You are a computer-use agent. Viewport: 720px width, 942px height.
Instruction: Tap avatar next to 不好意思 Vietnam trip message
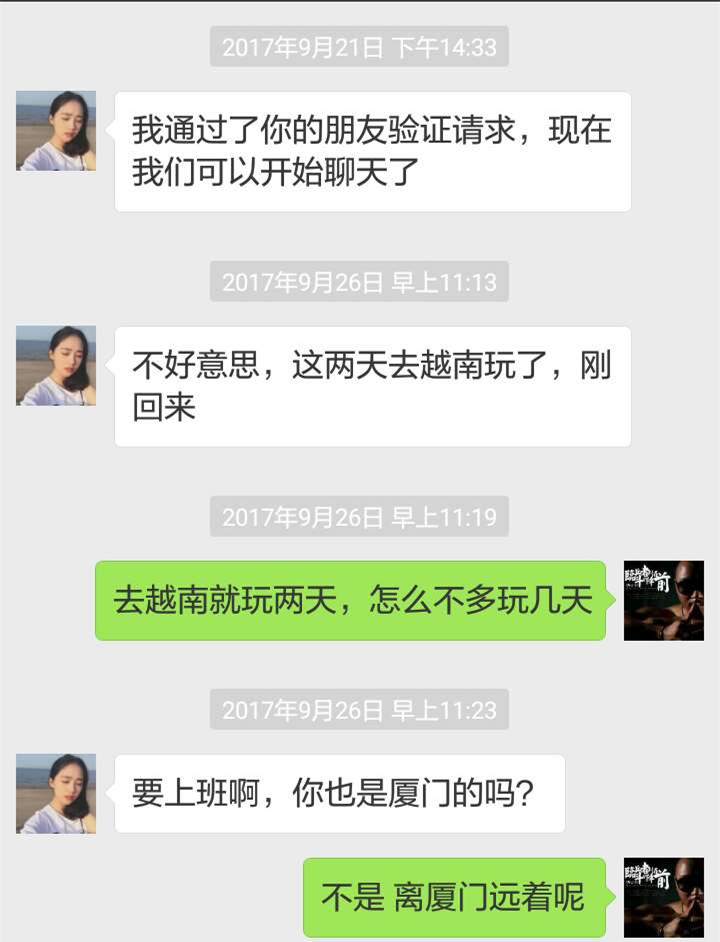[x=56, y=365]
